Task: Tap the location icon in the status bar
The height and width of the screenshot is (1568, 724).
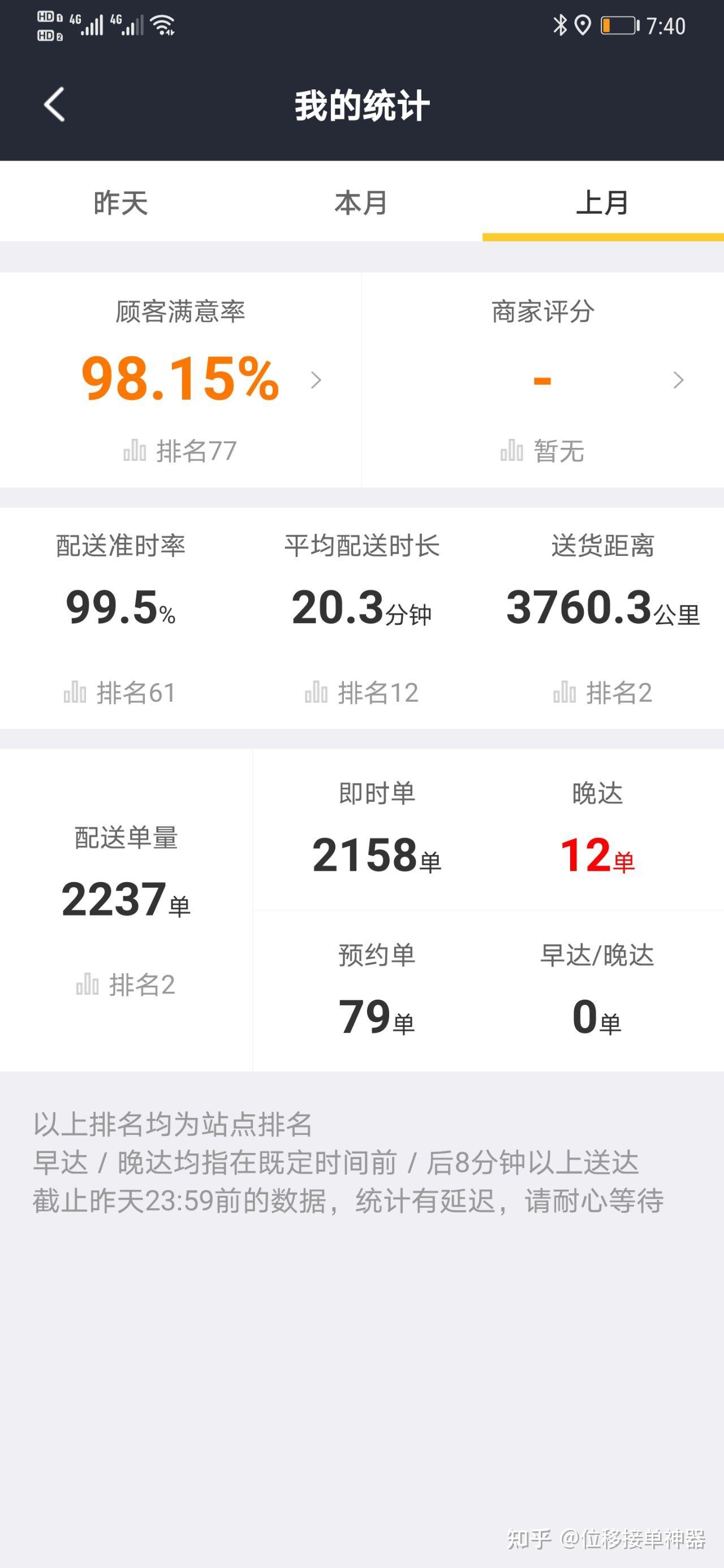Action: click(583, 24)
